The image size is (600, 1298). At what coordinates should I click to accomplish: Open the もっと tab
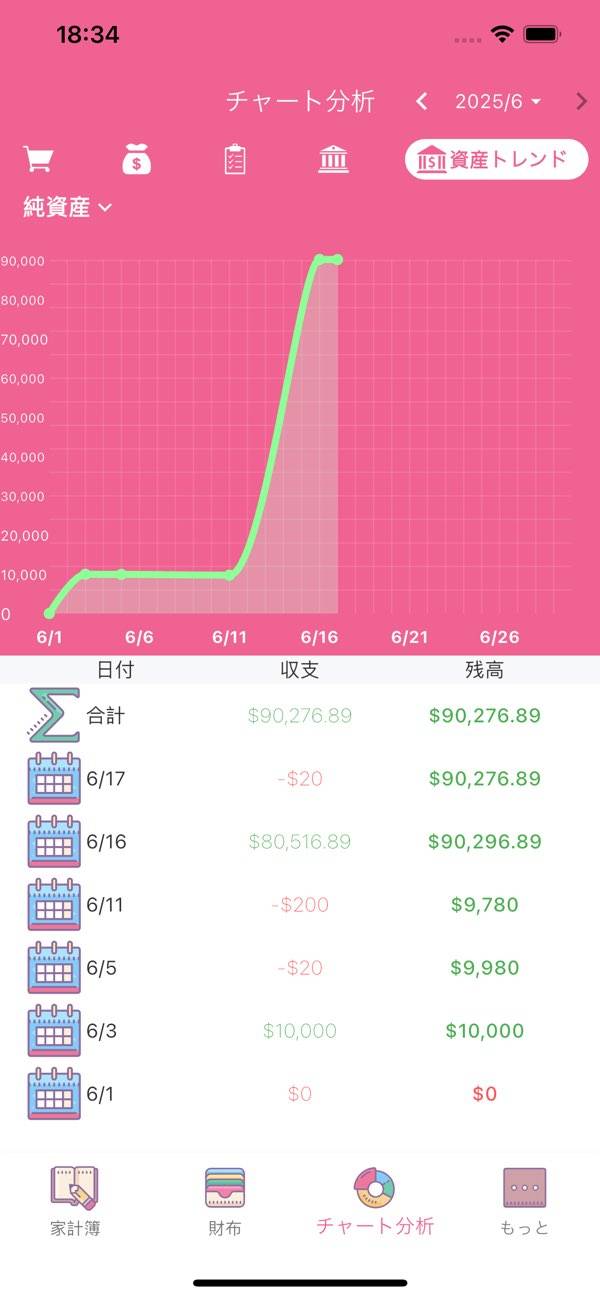point(524,1200)
